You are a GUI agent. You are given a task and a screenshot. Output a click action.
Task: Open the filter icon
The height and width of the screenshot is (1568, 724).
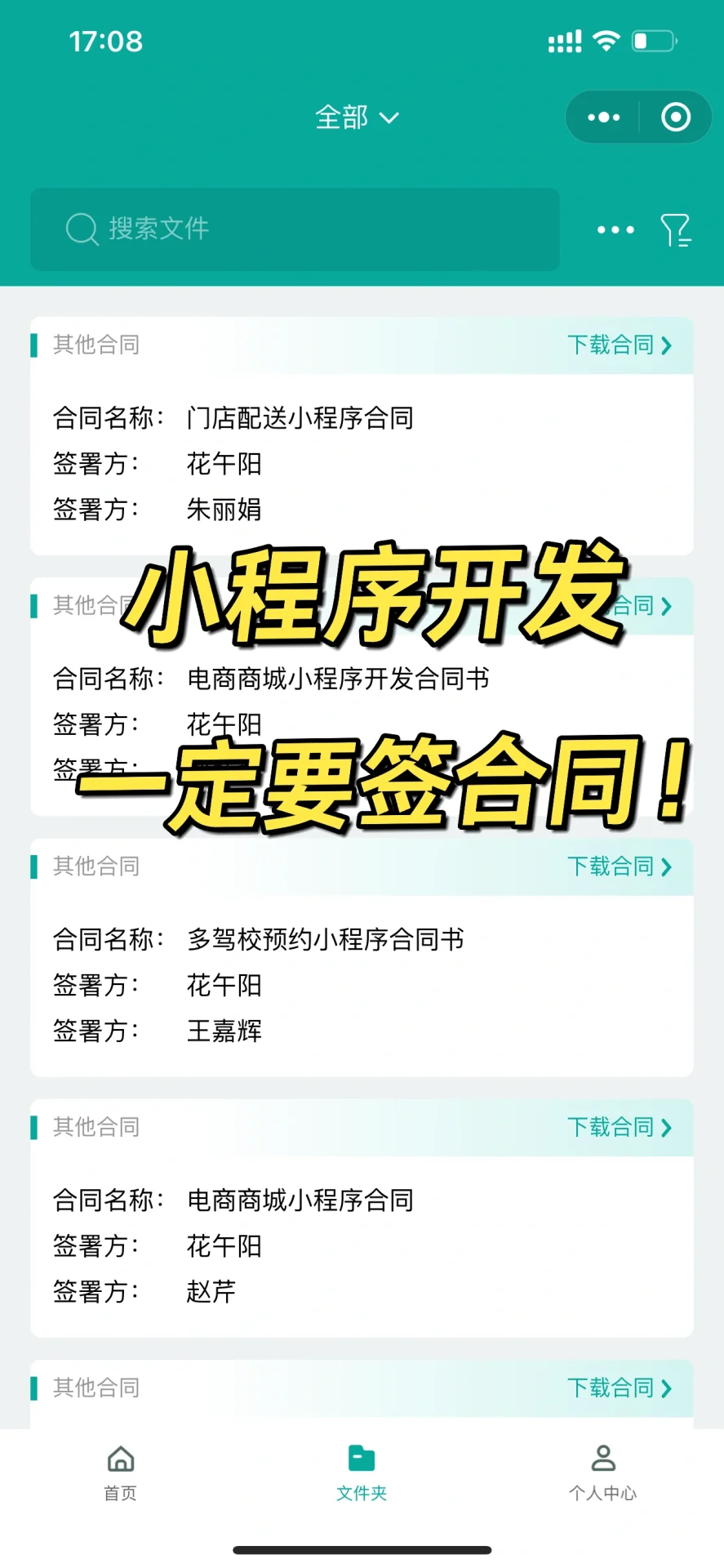[675, 230]
